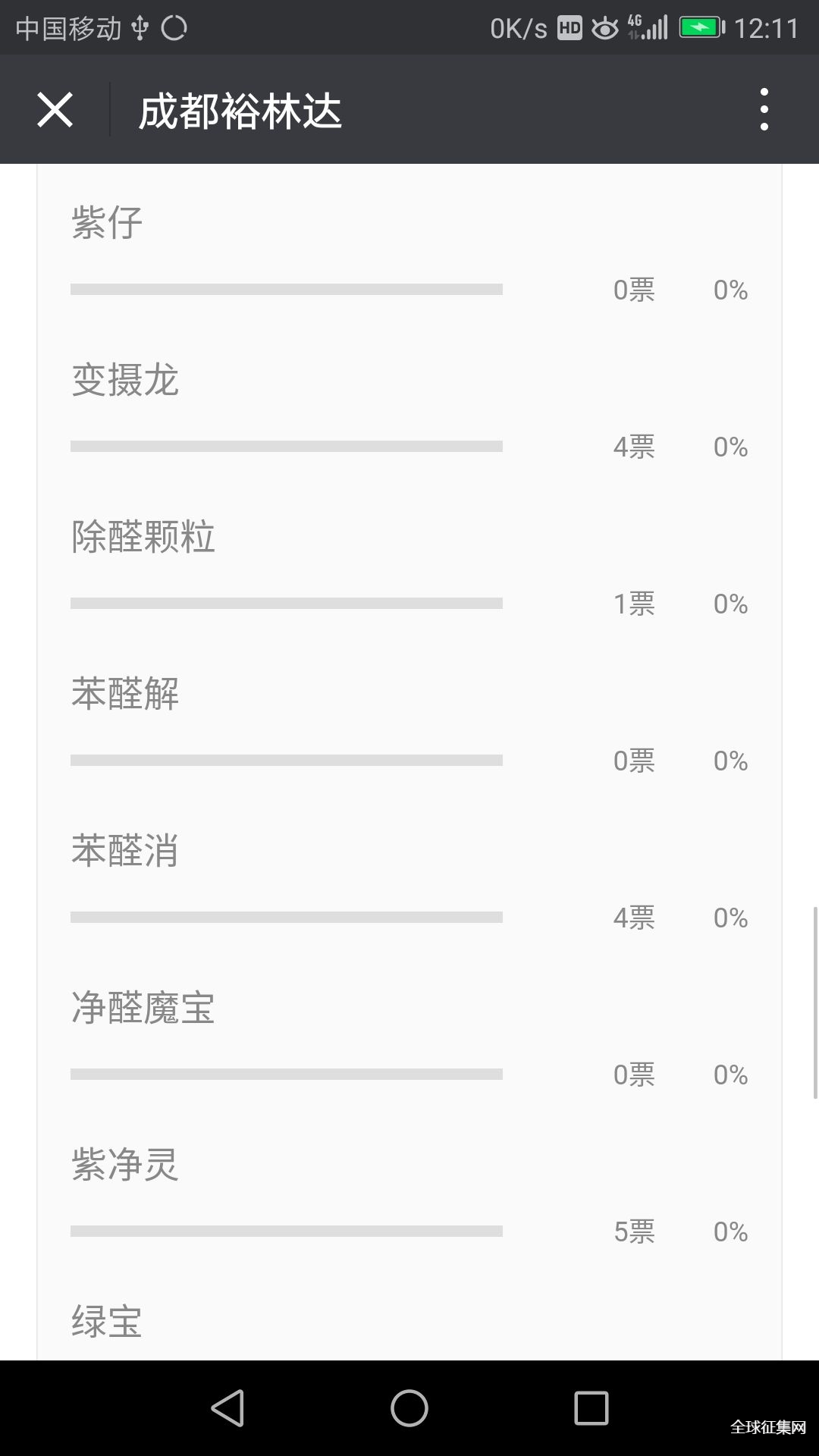Image resolution: width=819 pixels, height=1456 pixels.
Task: Open the recent apps overview
Action: [591, 1408]
